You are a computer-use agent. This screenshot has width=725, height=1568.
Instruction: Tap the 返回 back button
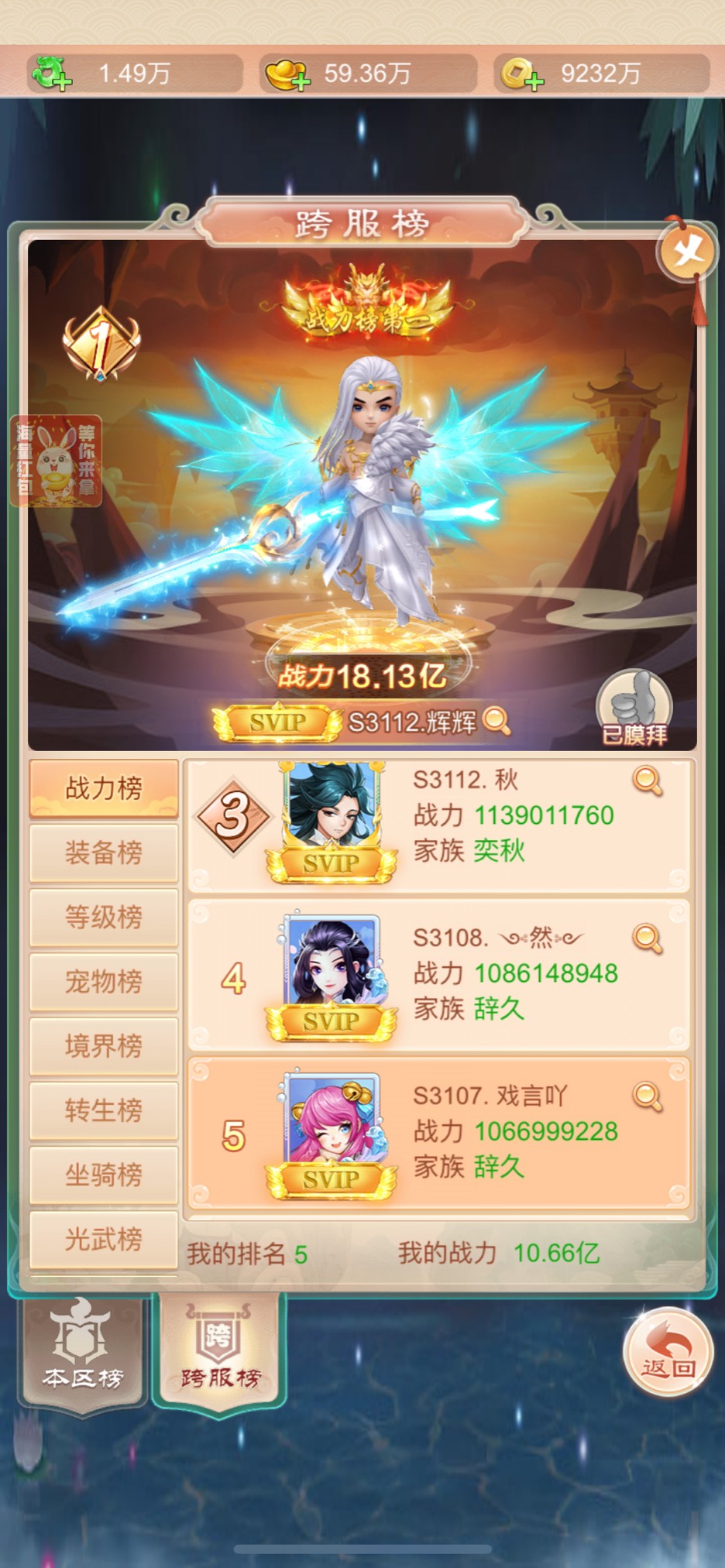click(x=668, y=1353)
